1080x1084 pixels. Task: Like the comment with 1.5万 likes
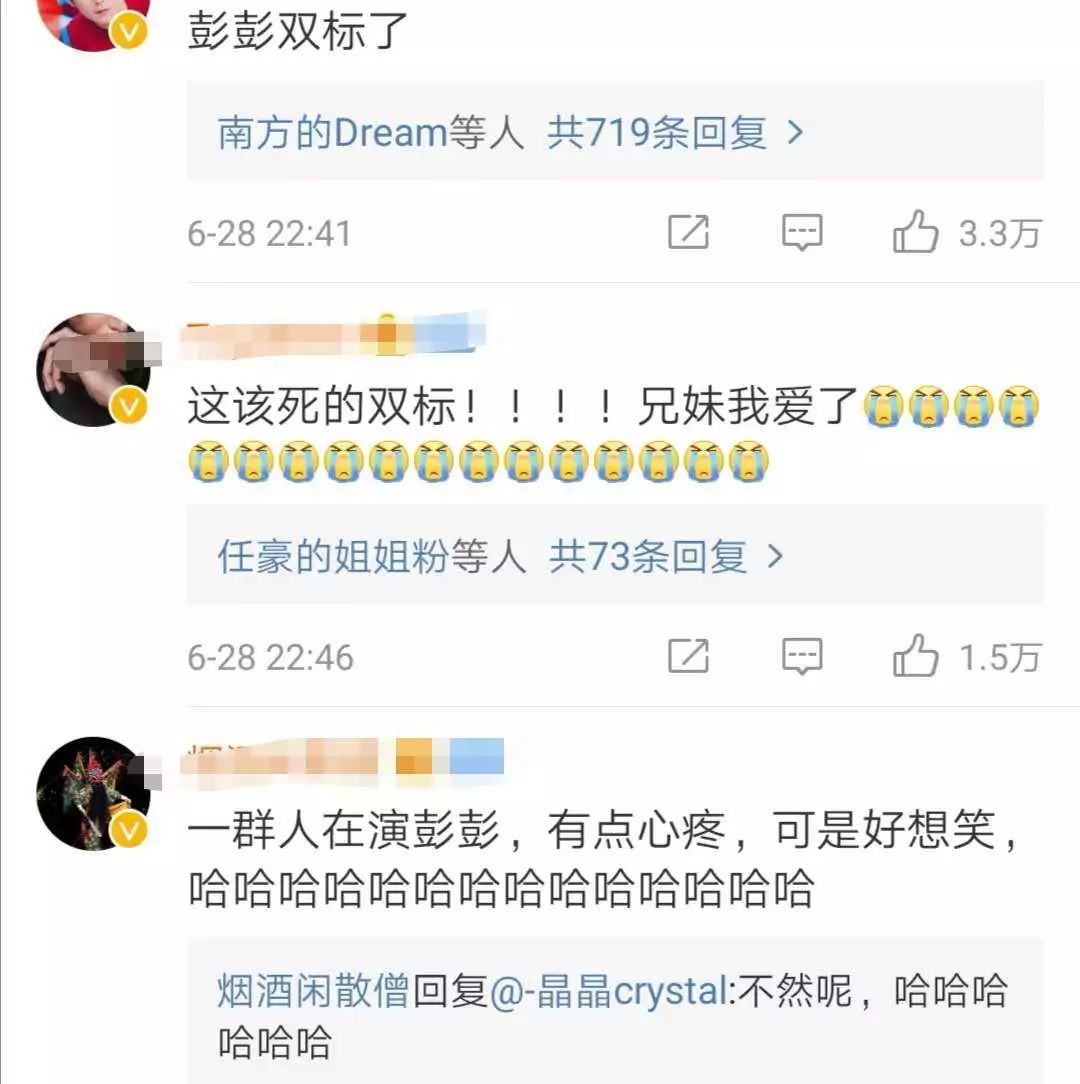915,657
